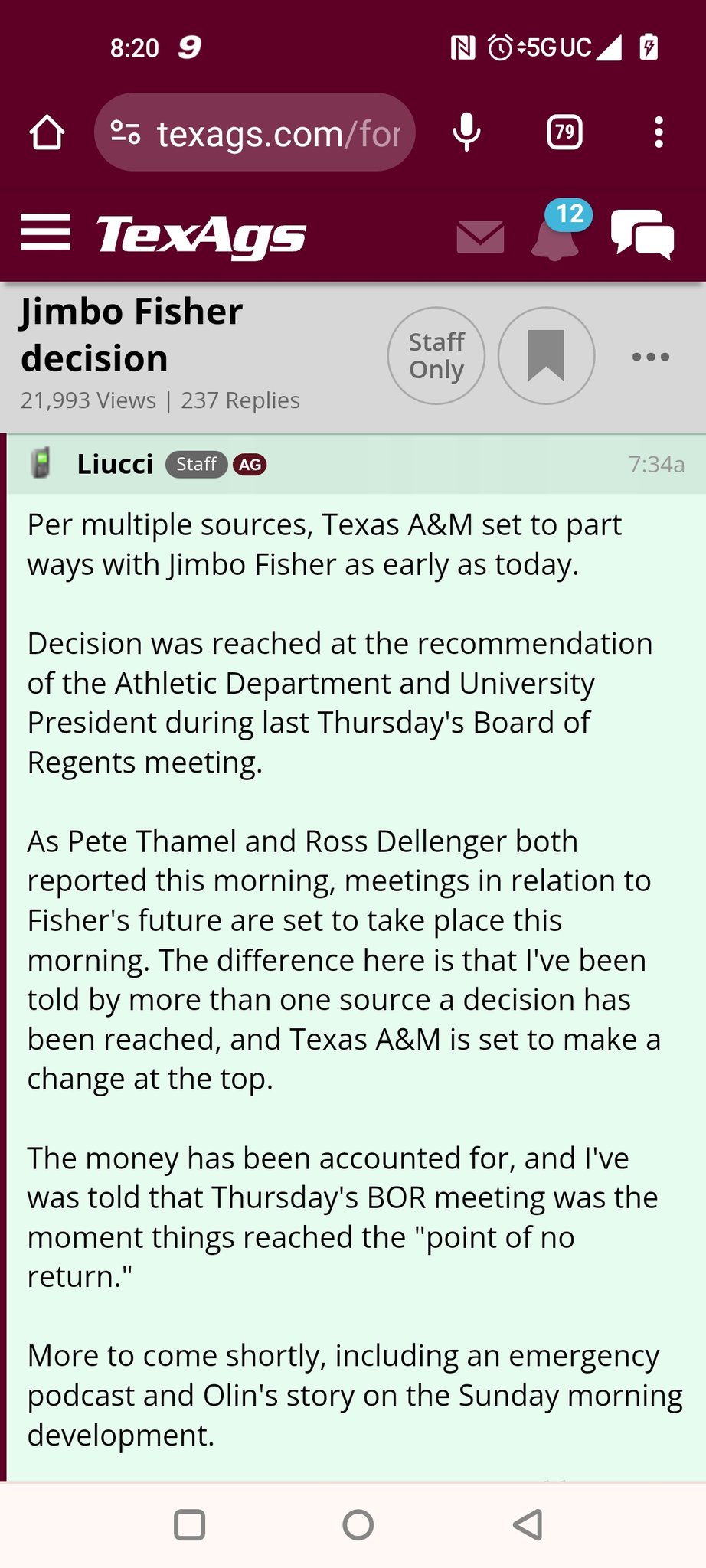Open the forum chat bubbles icon
This screenshot has width=706, height=1568.
click(642, 234)
